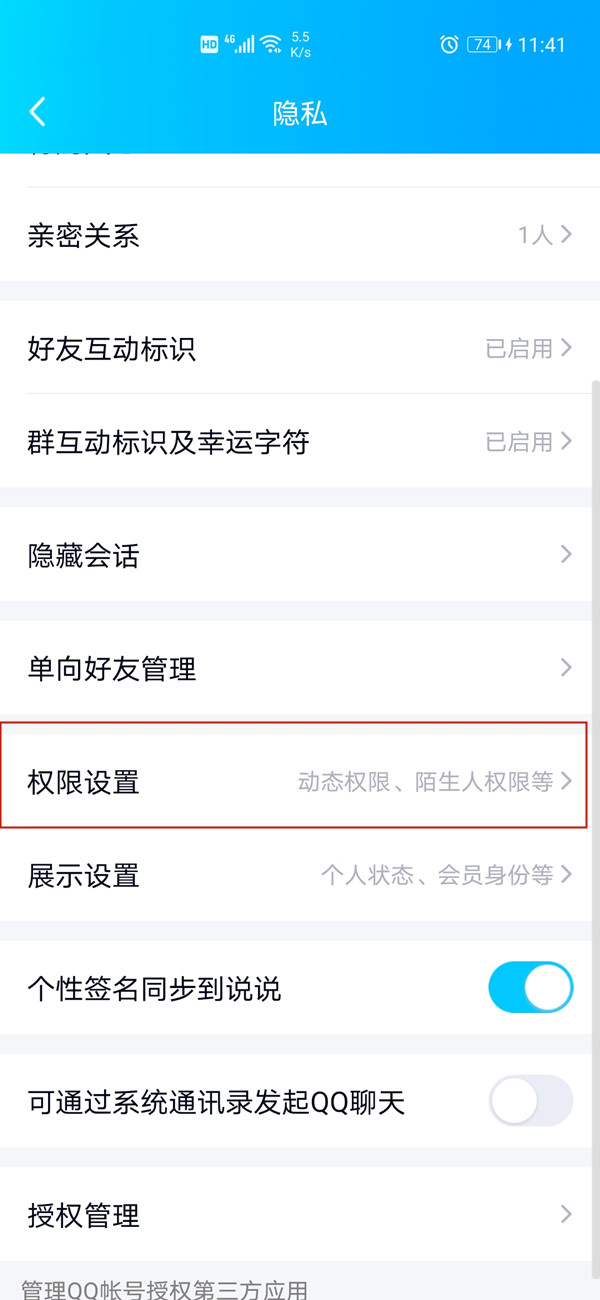Open 权限设置
Image resolution: width=600 pixels, height=1300 pixels.
[300, 781]
